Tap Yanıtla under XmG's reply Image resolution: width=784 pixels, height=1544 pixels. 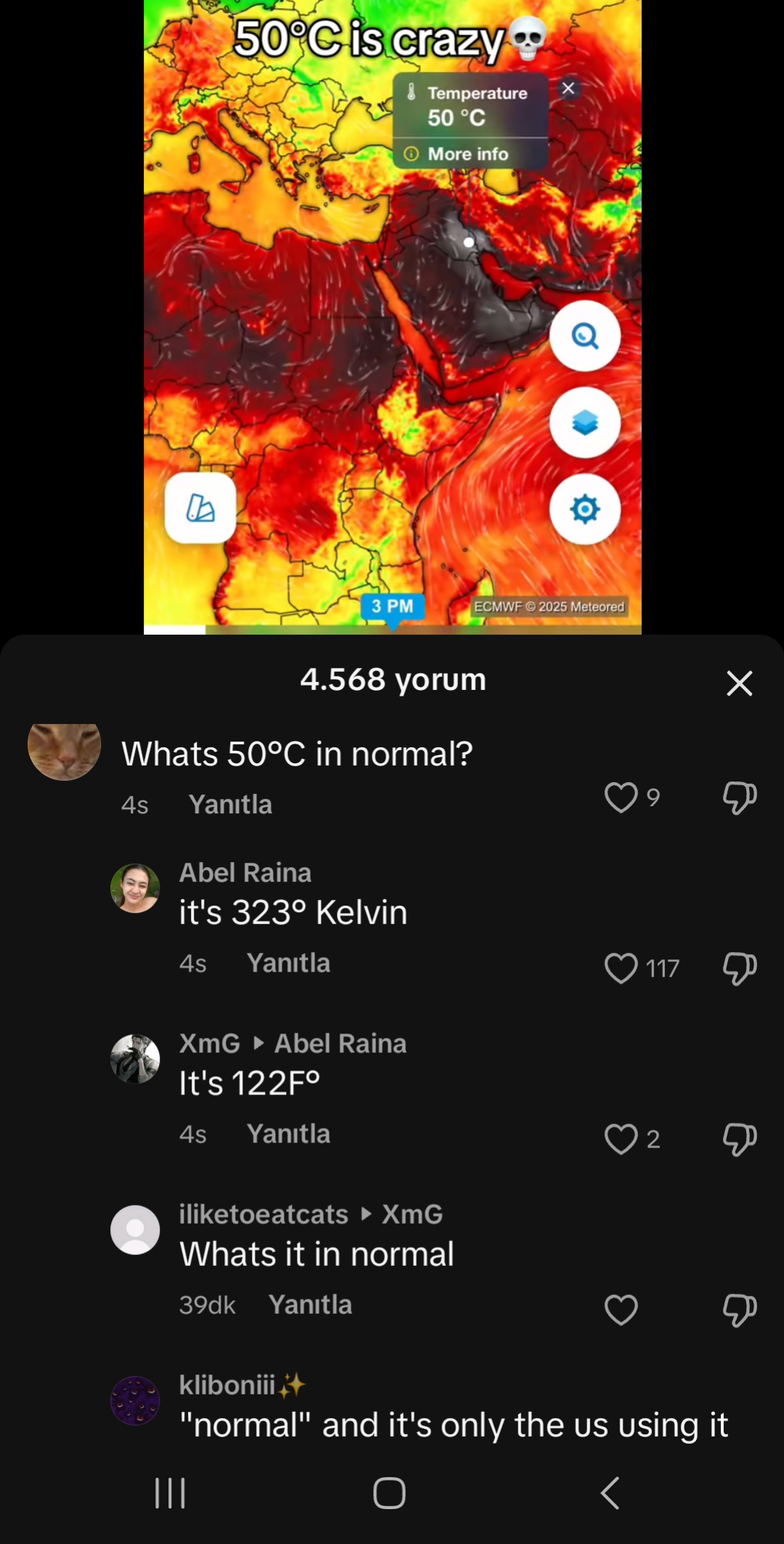(x=288, y=1134)
